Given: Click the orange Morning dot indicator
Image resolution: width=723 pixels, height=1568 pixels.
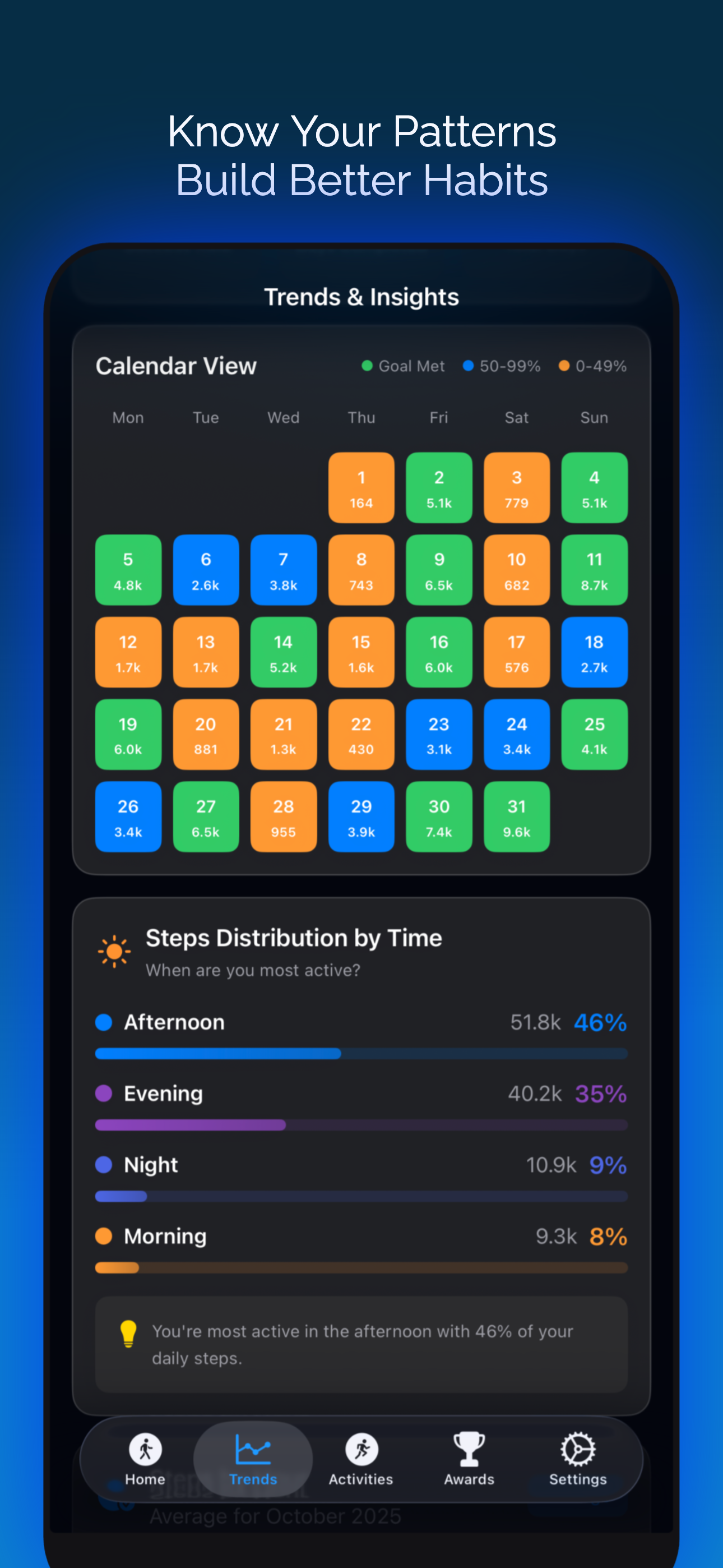Looking at the screenshot, I should point(104,1236).
